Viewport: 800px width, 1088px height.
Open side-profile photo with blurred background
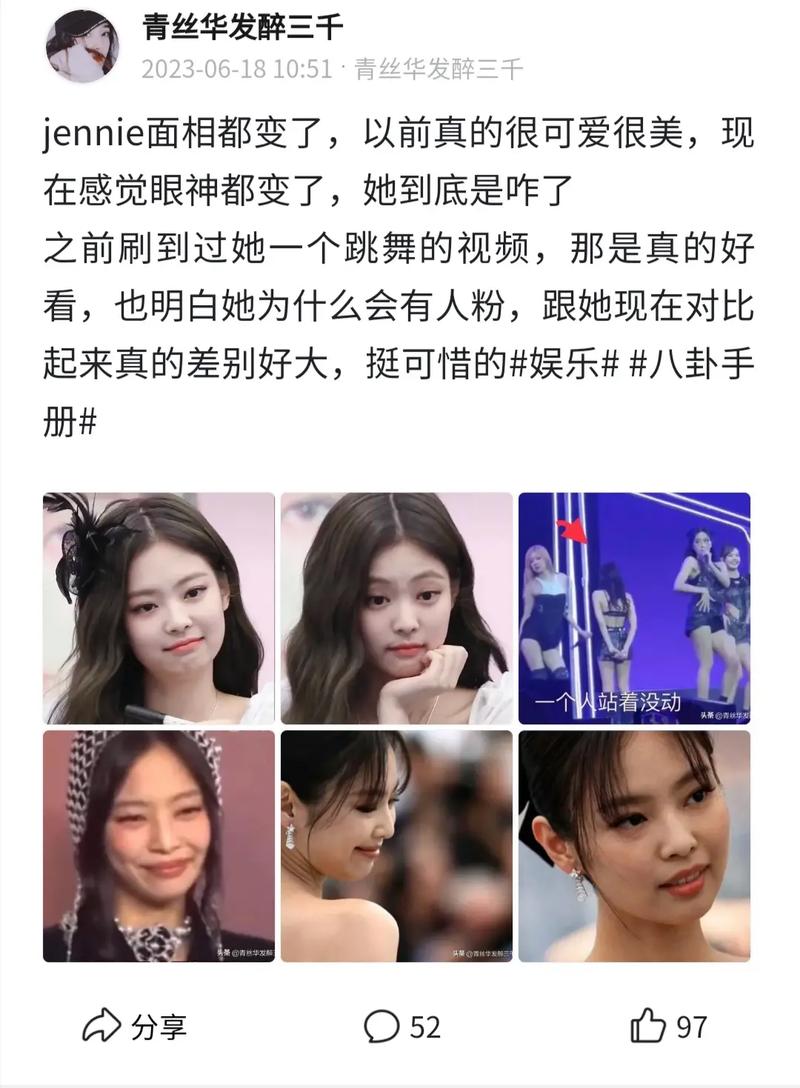point(397,846)
